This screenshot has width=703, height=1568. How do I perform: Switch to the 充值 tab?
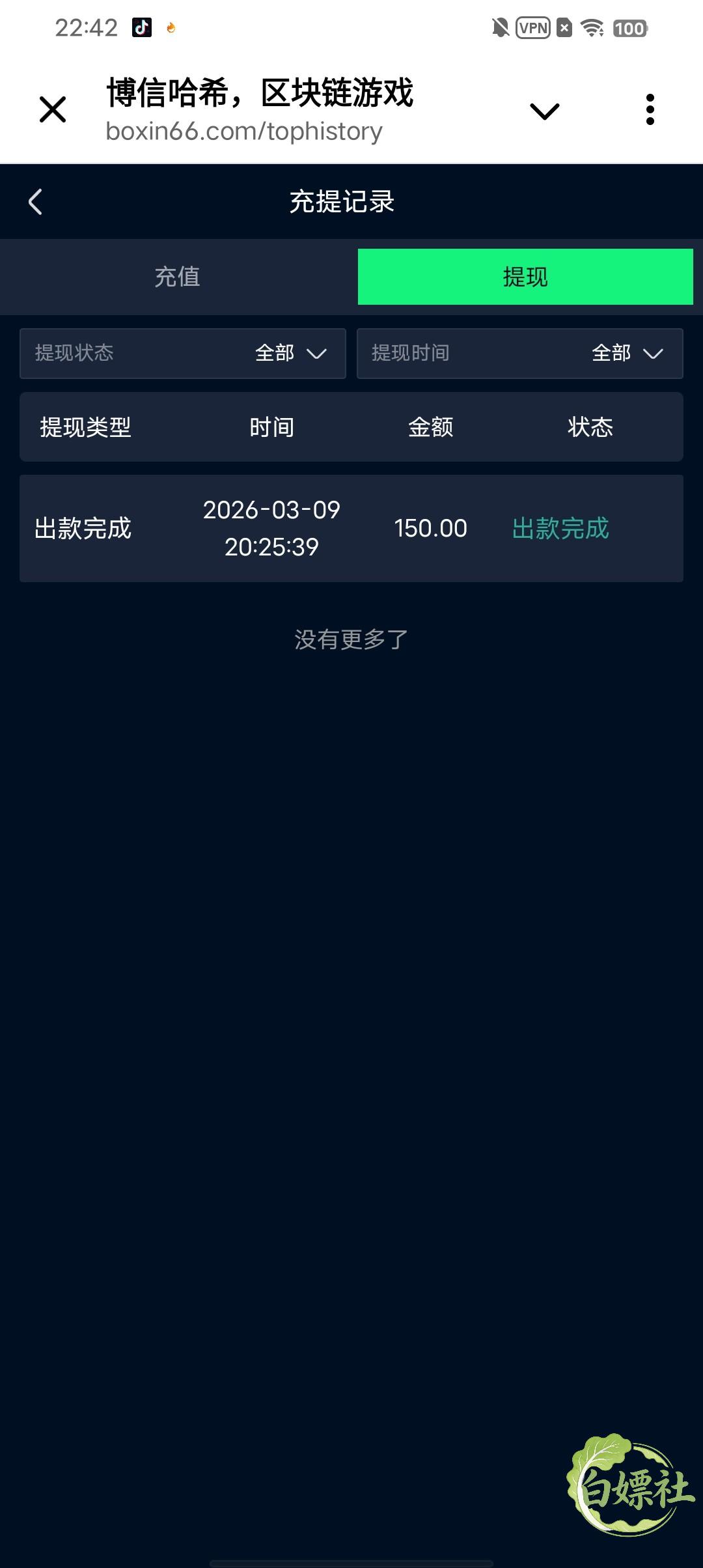click(178, 277)
